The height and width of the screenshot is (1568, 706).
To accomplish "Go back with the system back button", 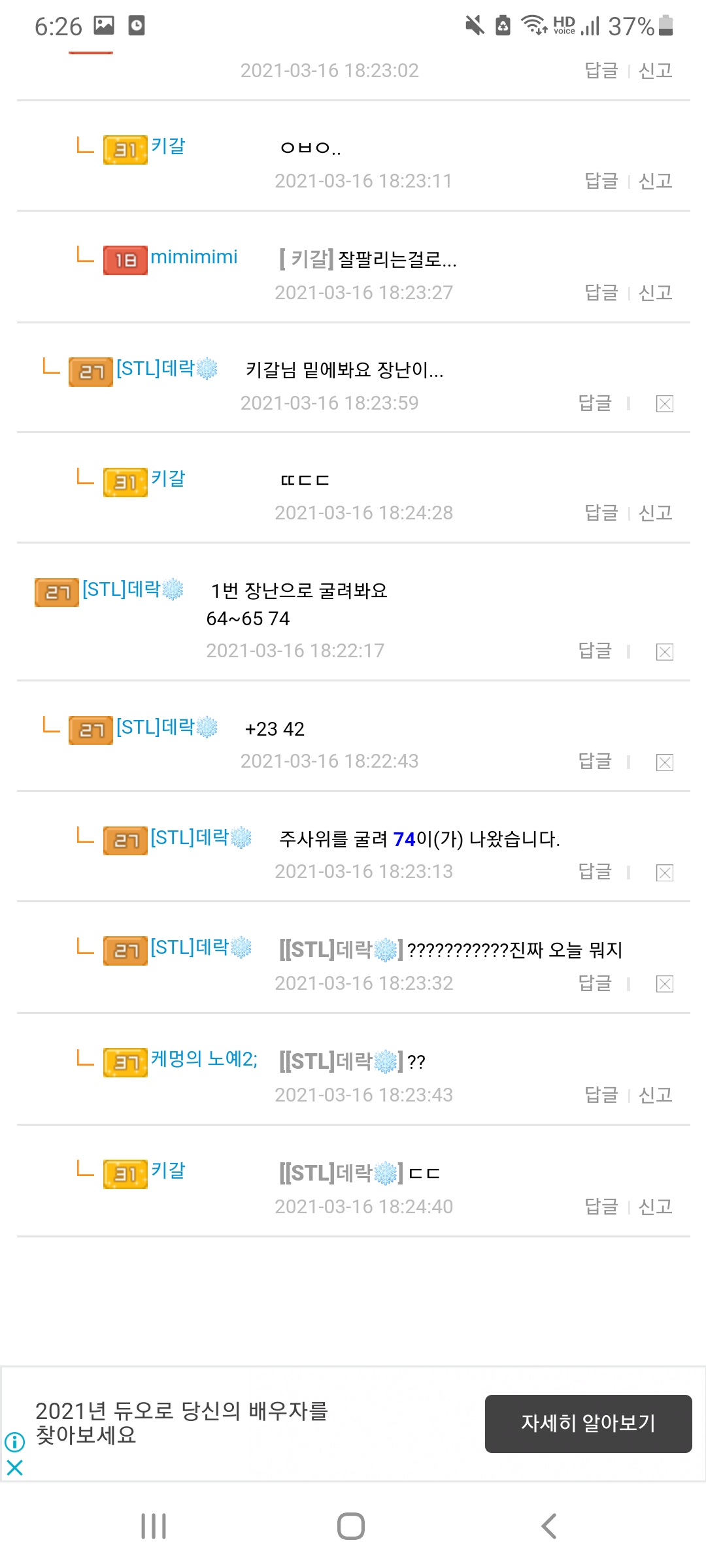I will point(549,1526).
